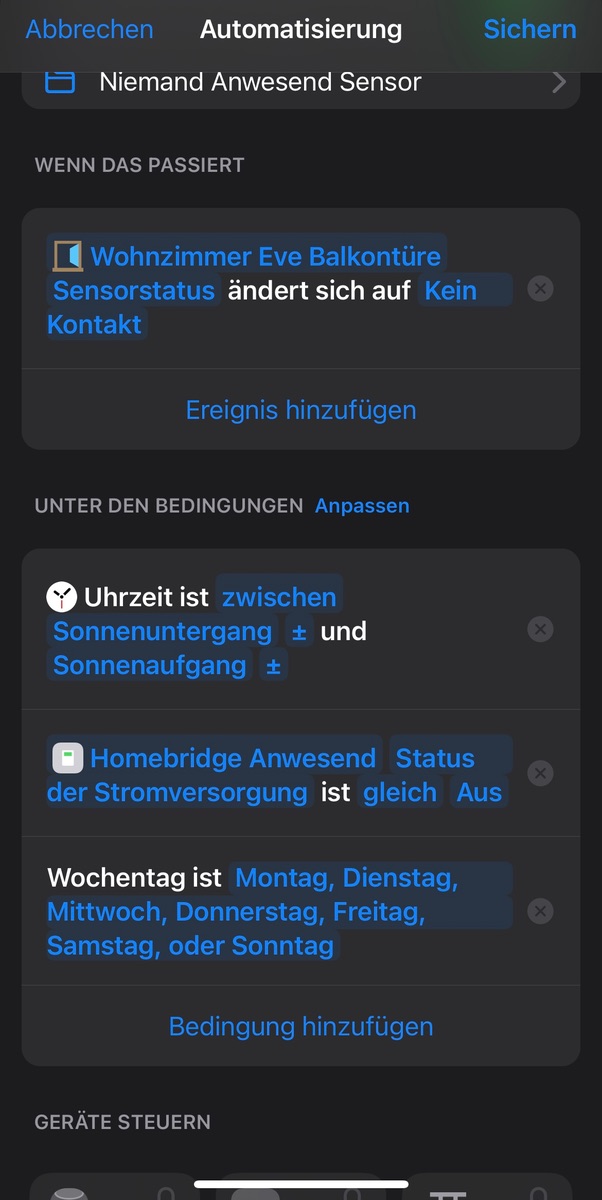The image size is (602, 1200).
Task: Tap Ereignis hinzufügen
Action: tap(301, 410)
